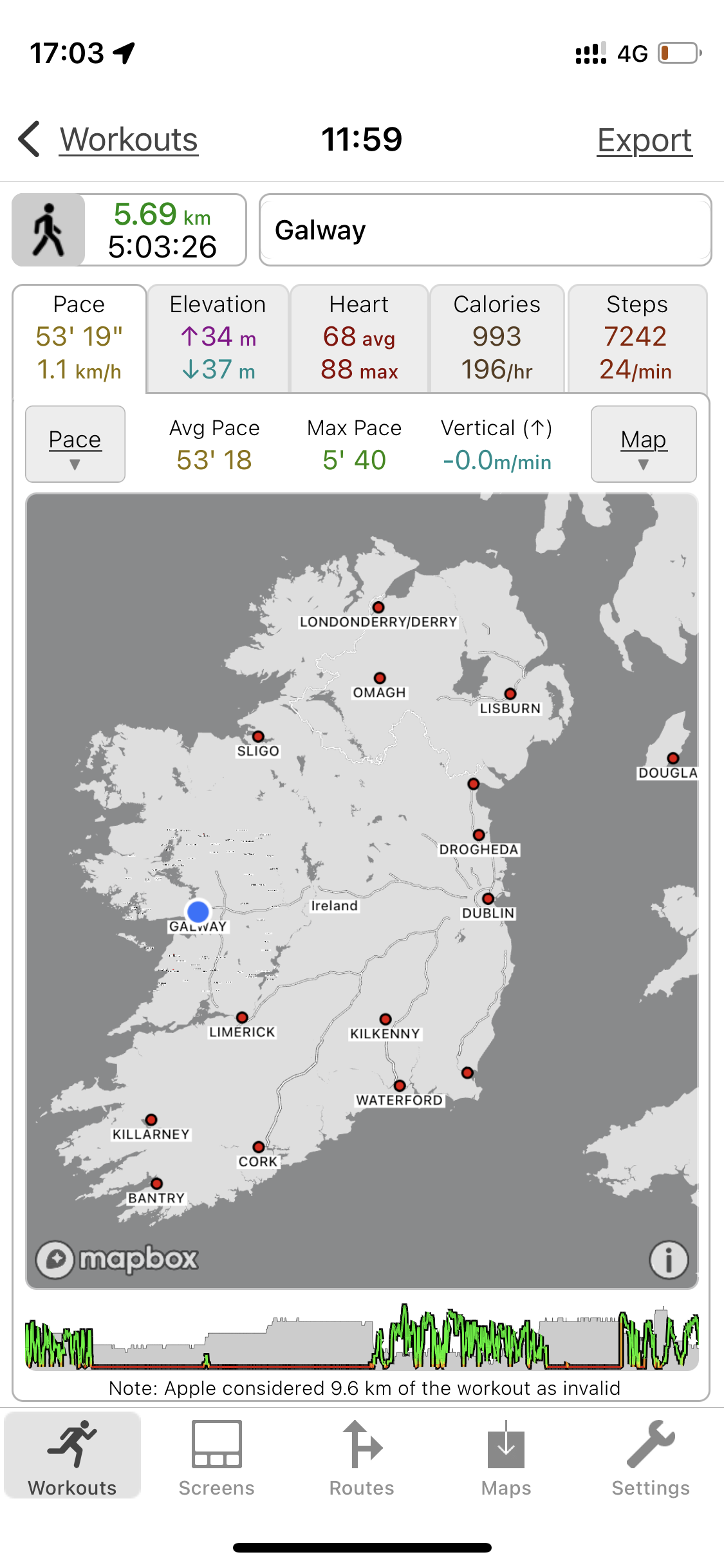724x1568 pixels.
Task: Tap the walking activity type icon
Action: pos(48,230)
